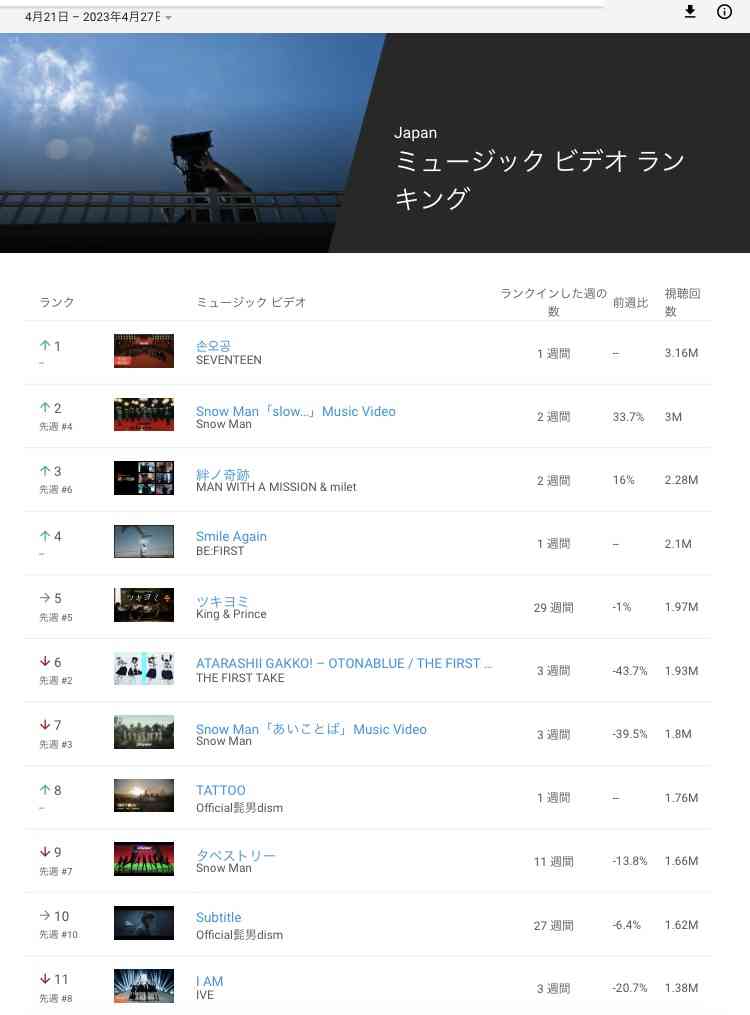Tap the TATTOO video thumbnail
Image resolution: width=750 pixels, height=1015 pixels.
[143, 796]
